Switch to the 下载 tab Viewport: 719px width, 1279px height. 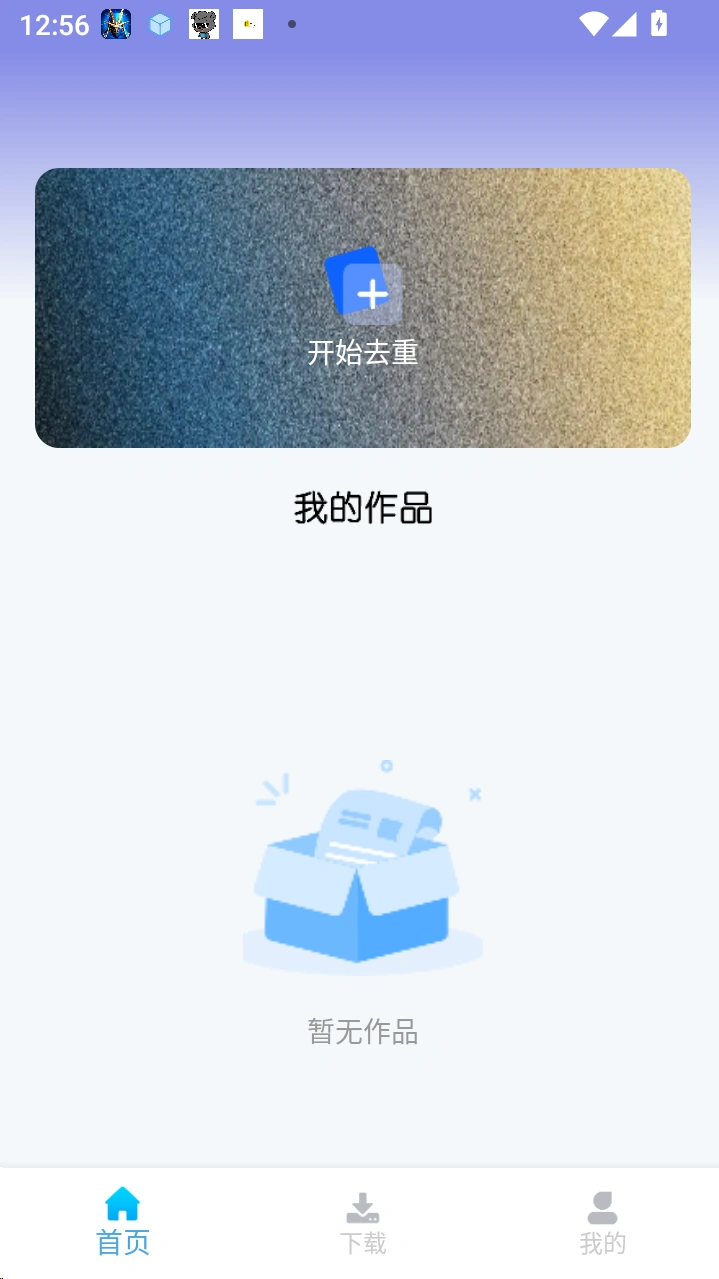(362, 1222)
